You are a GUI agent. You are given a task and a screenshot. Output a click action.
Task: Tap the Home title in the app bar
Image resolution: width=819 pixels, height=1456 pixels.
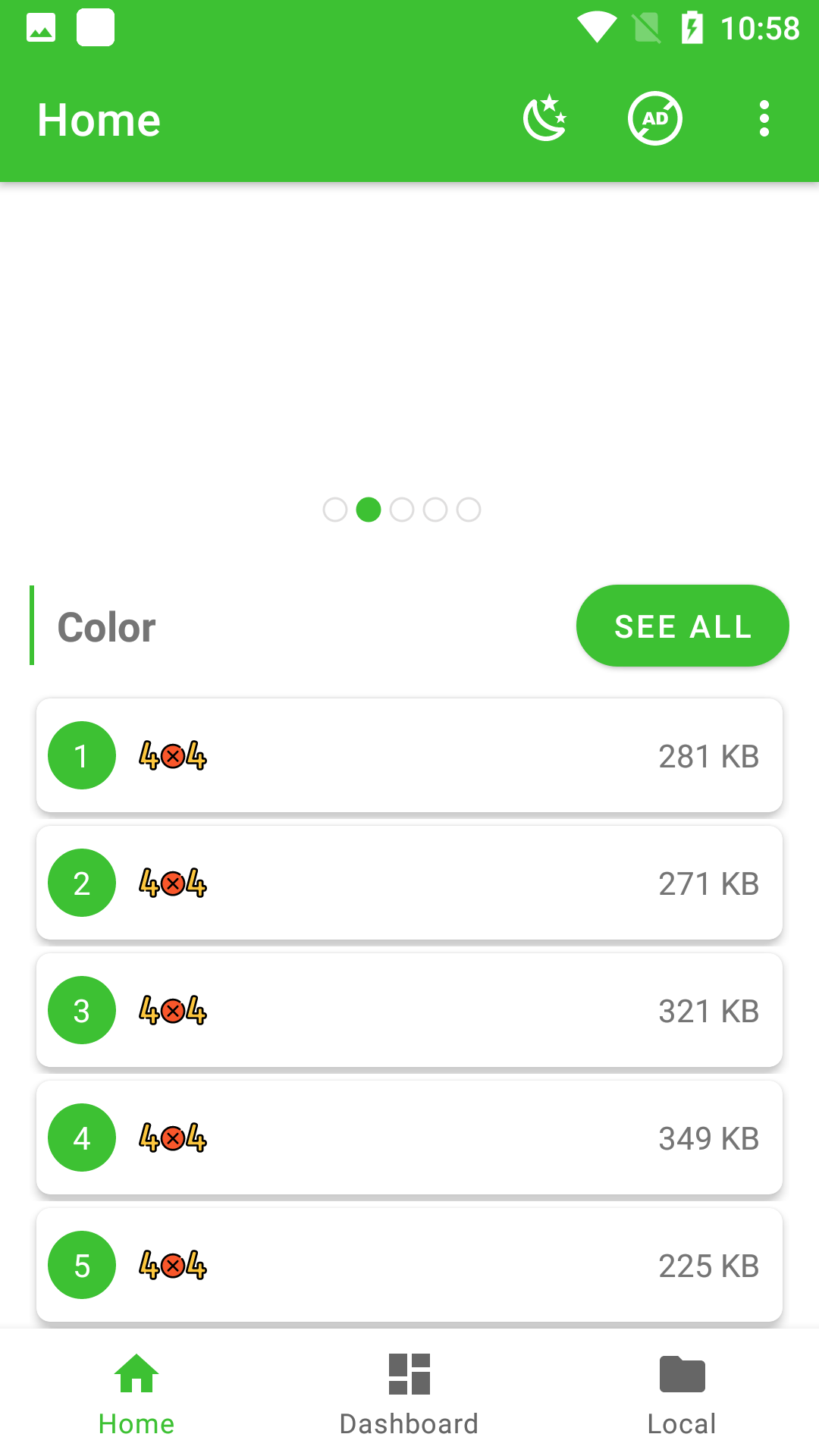tap(99, 118)
